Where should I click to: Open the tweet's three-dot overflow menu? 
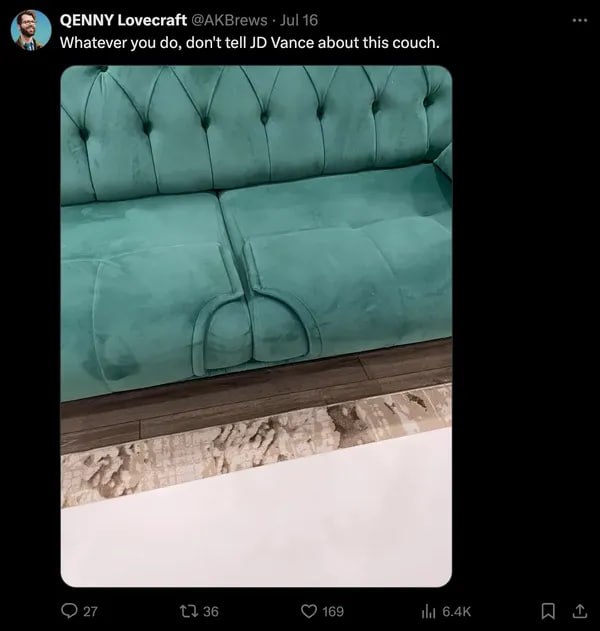point(581,20)
